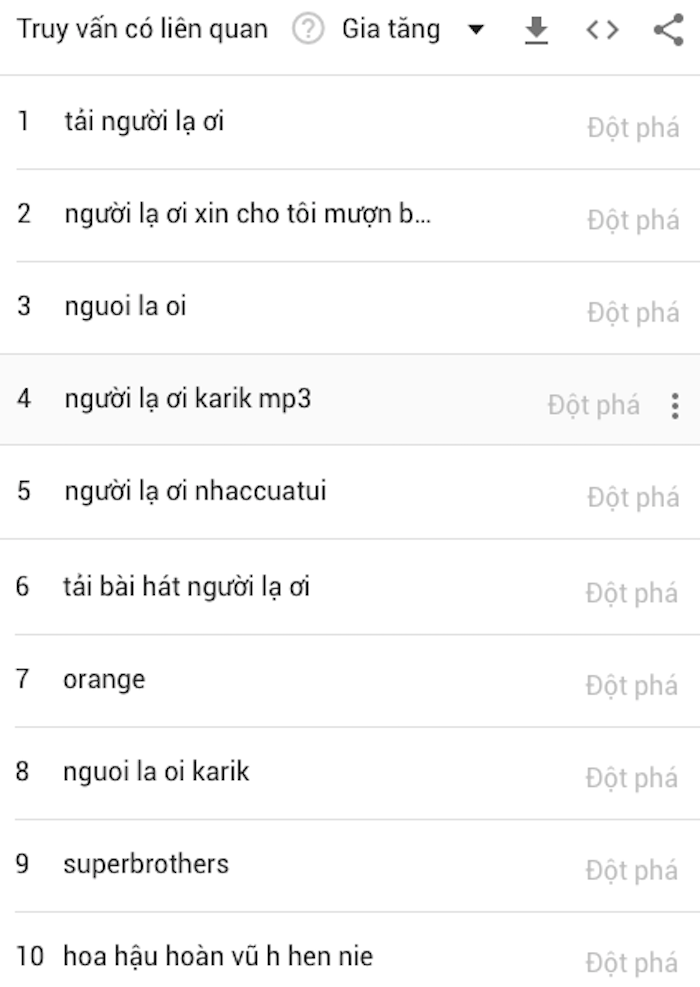Open query người lạ ơi karik mp3
This screenshot has width=700, height=987.
pyautogui.click(x=188, y=399)
